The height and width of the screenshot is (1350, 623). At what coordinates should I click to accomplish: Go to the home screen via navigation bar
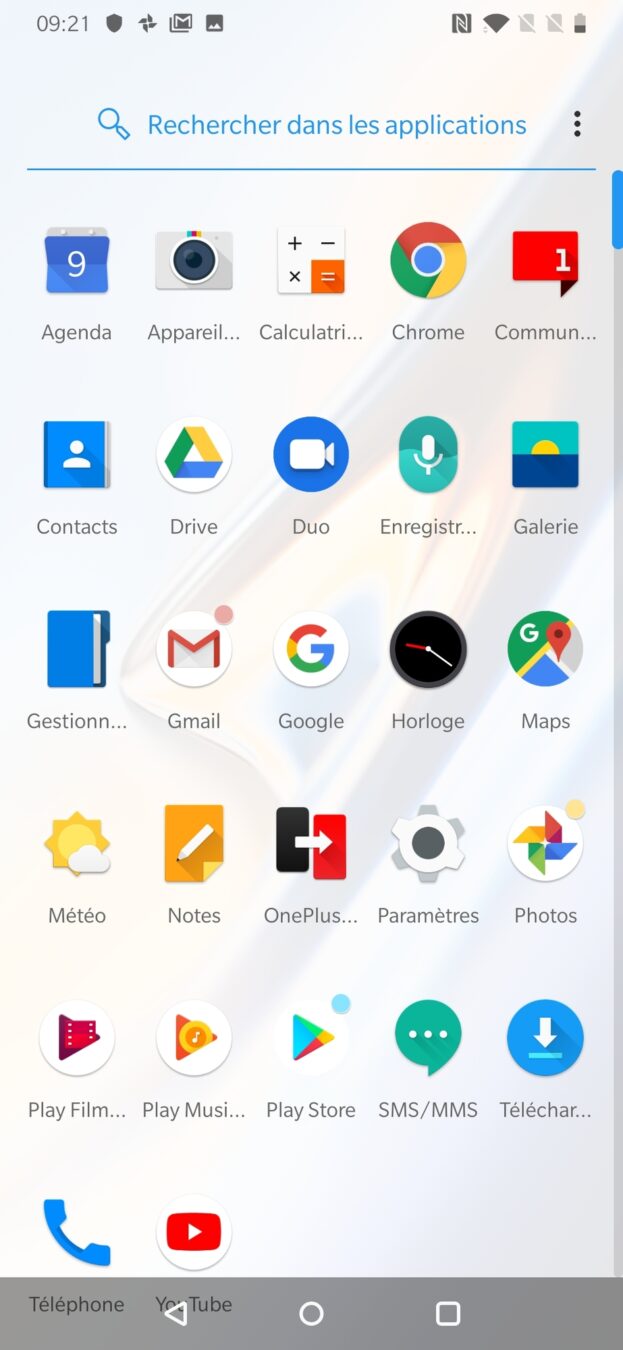311,1313
